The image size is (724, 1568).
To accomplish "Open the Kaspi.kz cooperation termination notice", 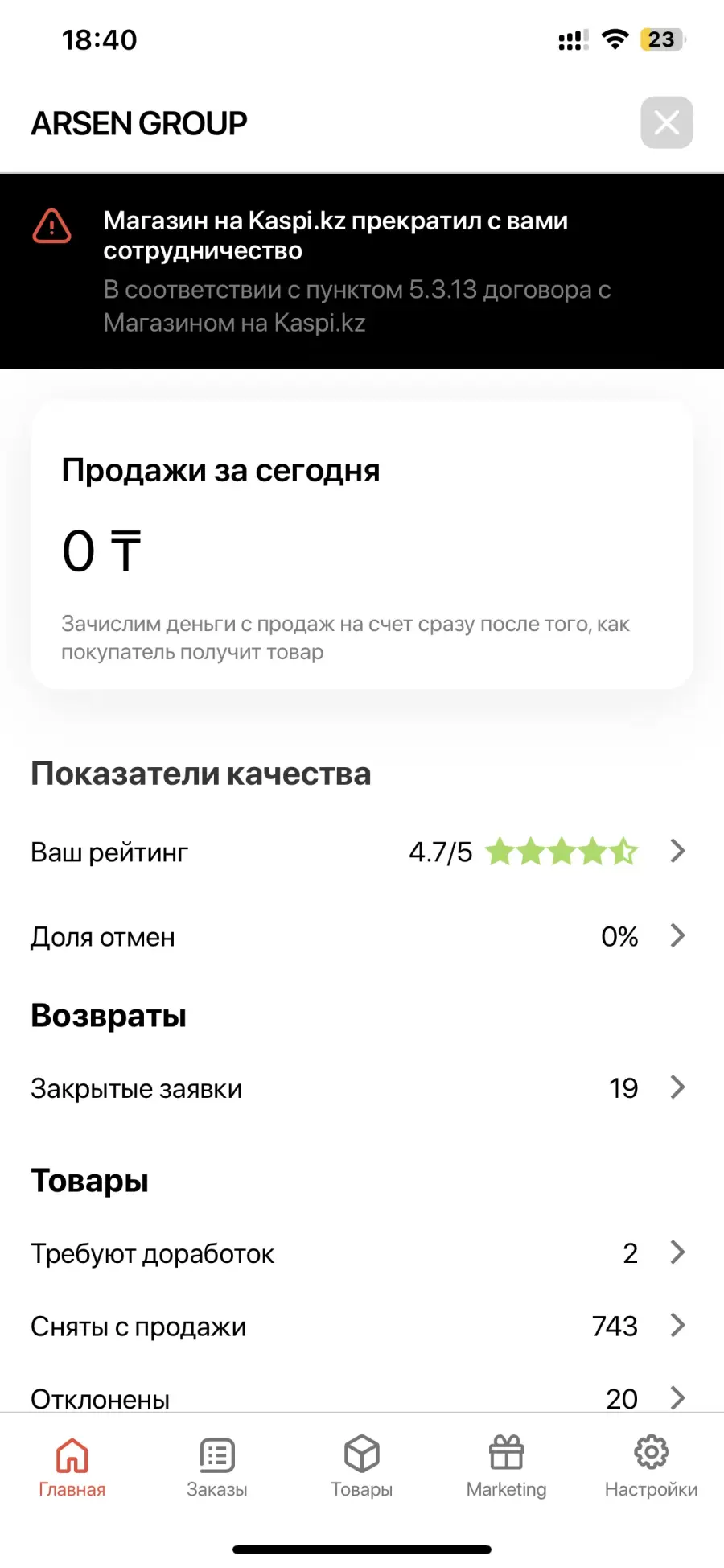I will 362,271.
